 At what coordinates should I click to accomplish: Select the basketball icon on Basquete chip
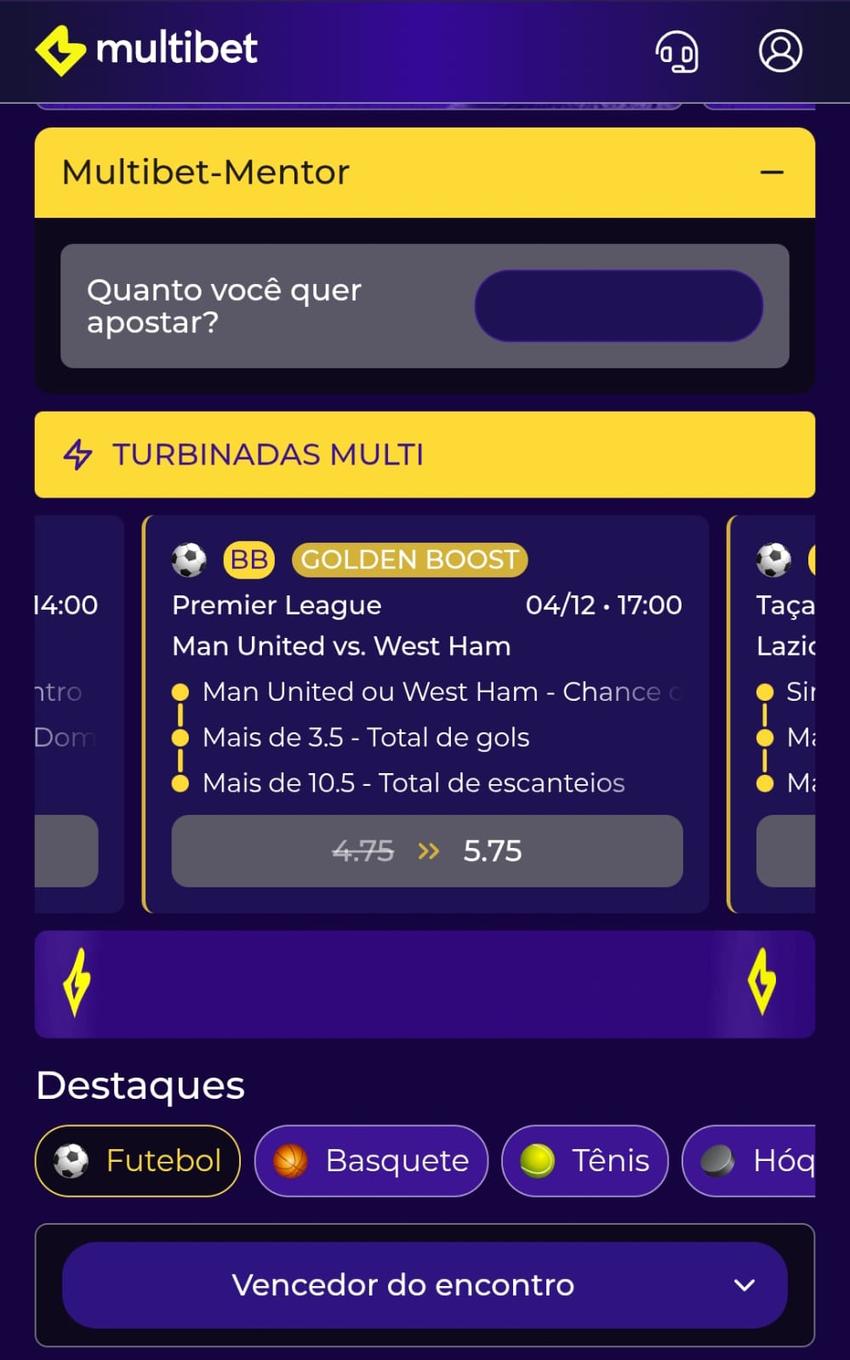coord(291,1161)
